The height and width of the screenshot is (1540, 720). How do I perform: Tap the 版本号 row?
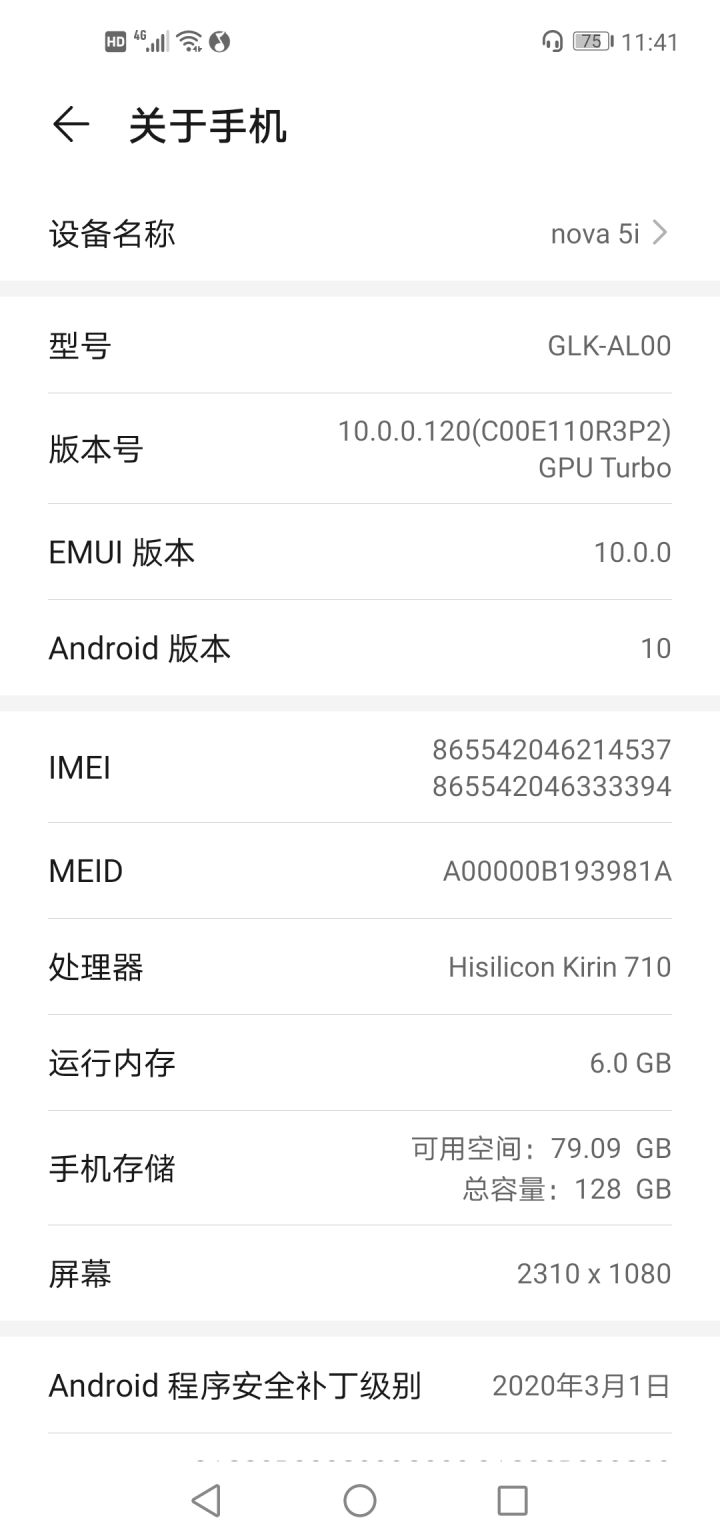tap(360, 449)
